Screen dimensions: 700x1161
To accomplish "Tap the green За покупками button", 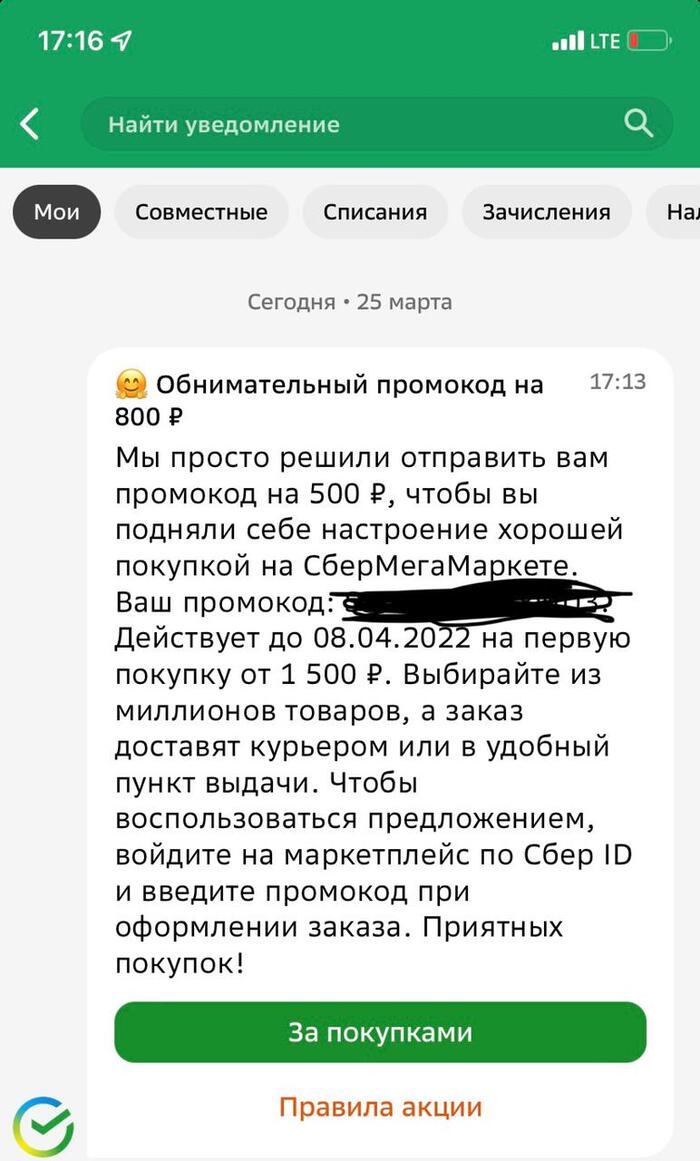I will click(380, 1032).
